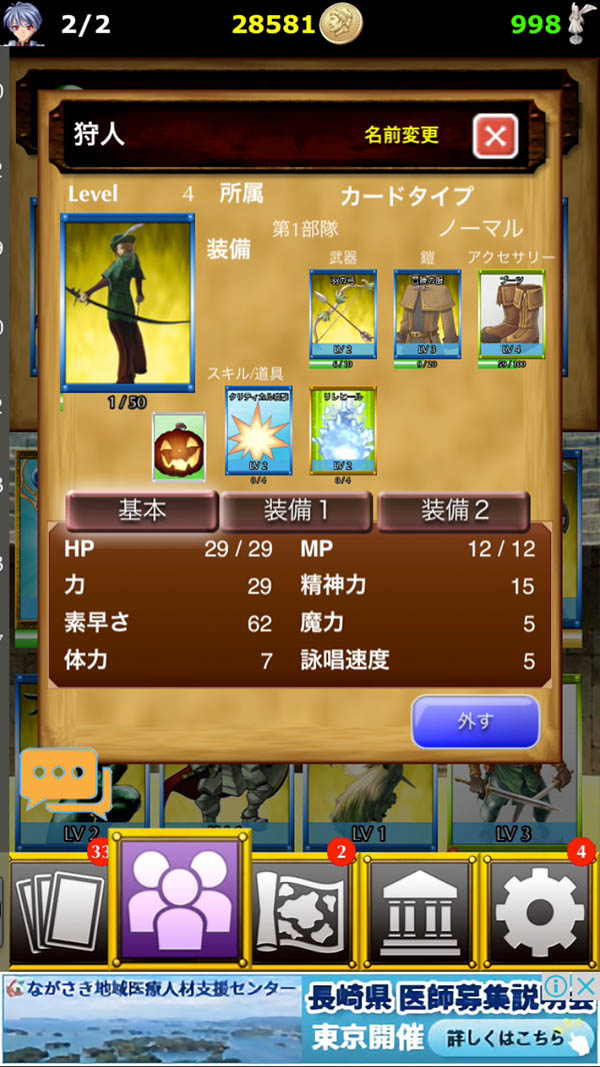Select the ice crystal skill card
This screenshot has height=1067, width=600.
click(x=343, y=430)
